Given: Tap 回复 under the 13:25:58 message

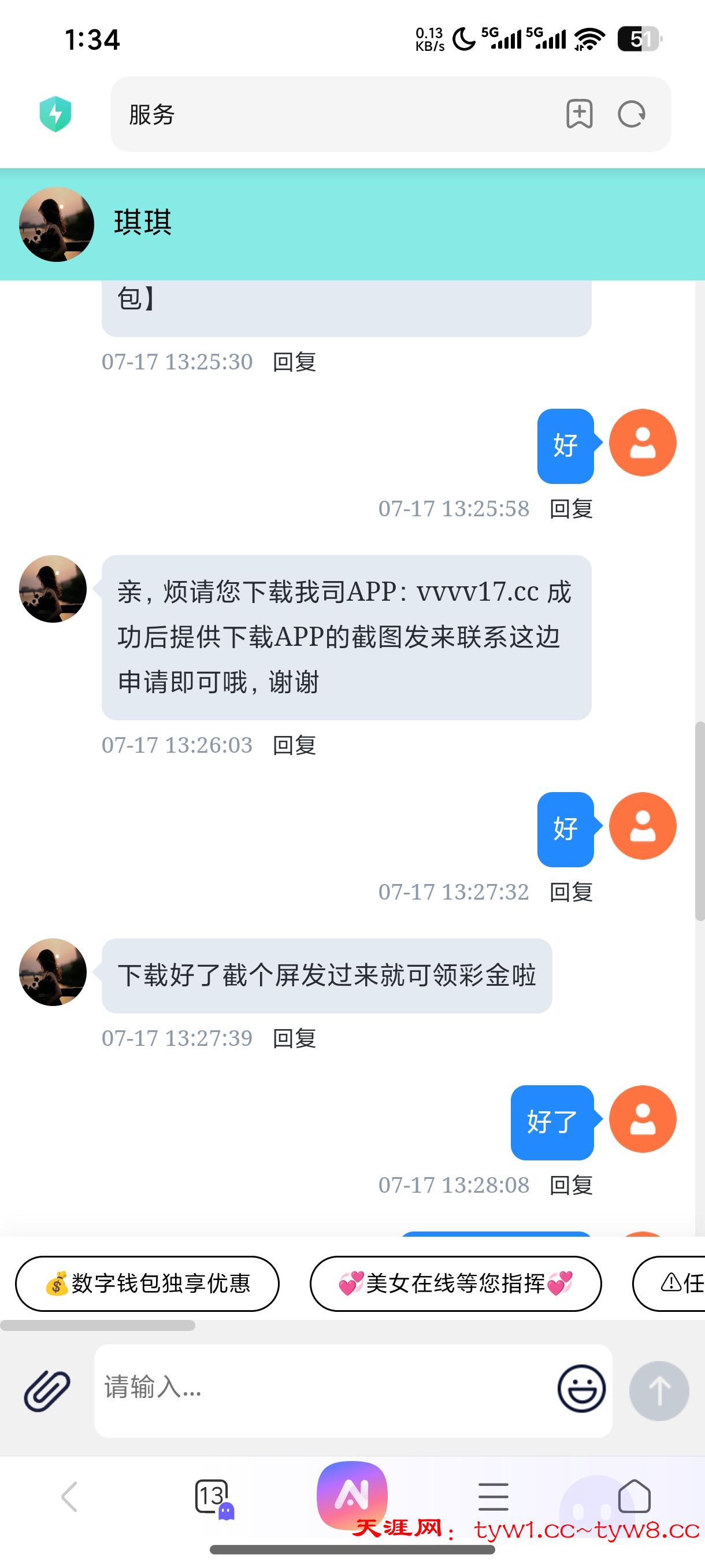Looking at the screenshot, I should click(571, 508).
